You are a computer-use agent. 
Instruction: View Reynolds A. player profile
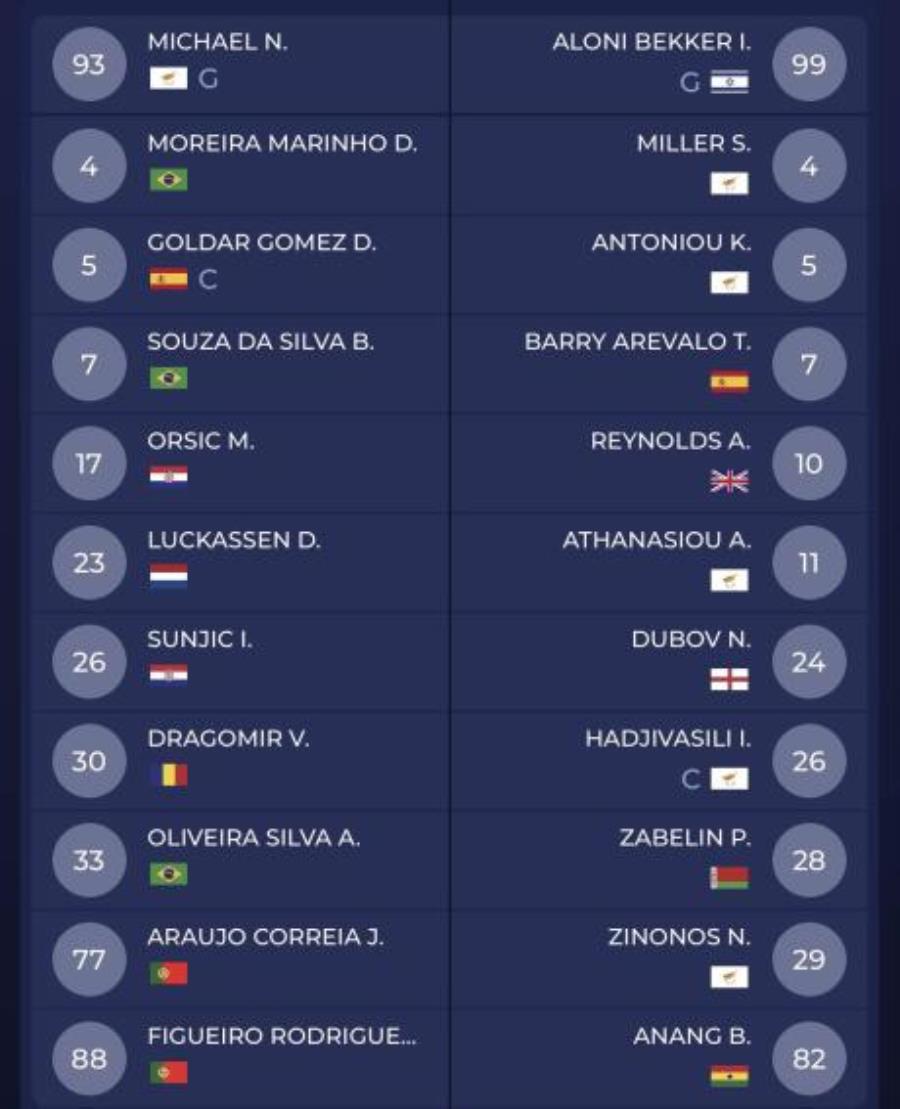tap(670, 441)
